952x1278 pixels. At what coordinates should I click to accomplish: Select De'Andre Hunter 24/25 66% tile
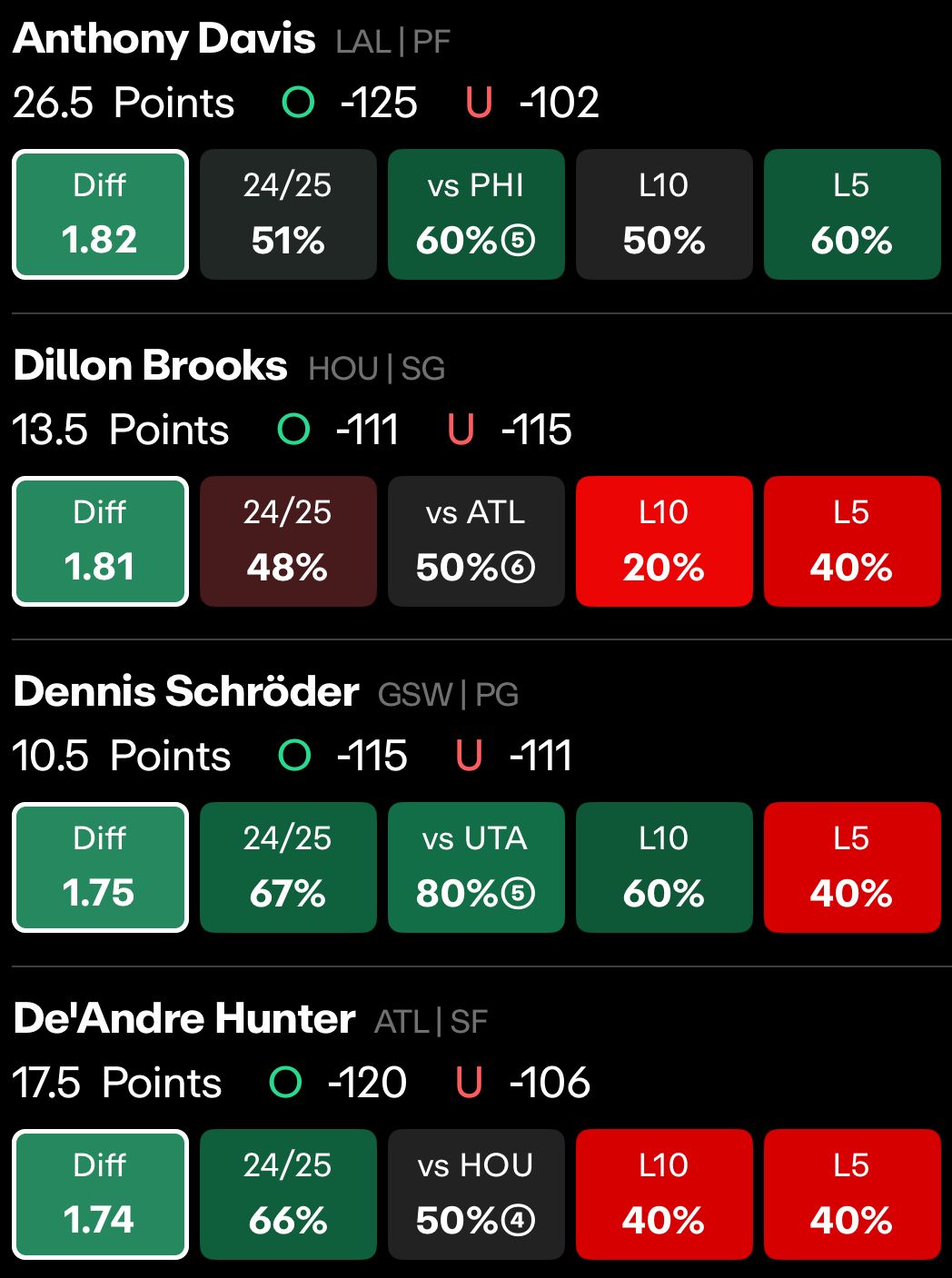[288, 1194]
